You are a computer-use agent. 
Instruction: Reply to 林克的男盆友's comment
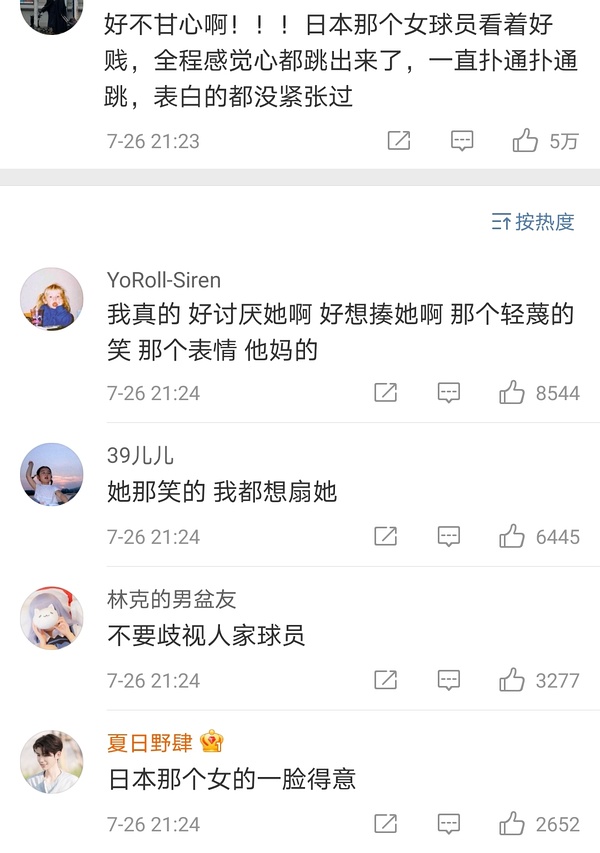pos(449,681)
